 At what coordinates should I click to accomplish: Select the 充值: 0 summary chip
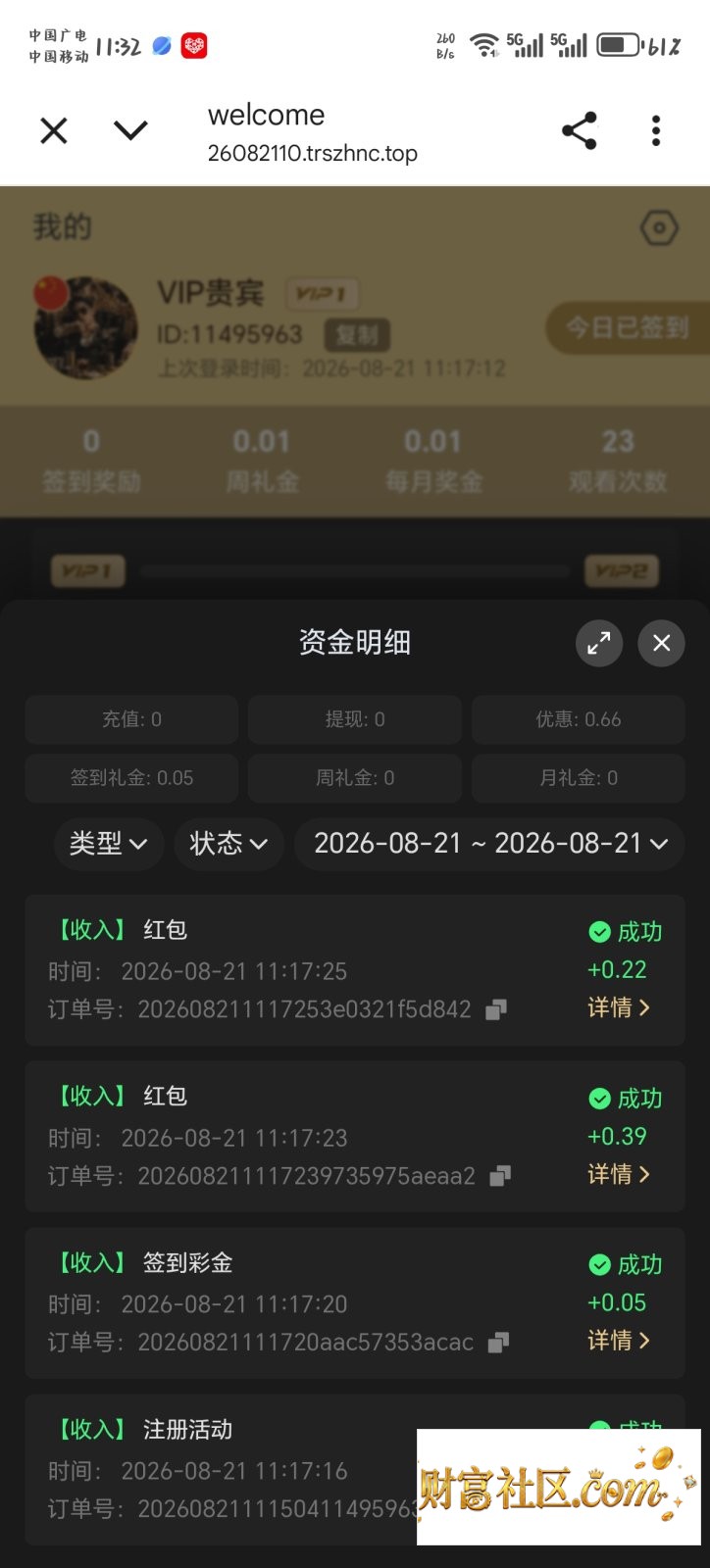coord(131,719)
